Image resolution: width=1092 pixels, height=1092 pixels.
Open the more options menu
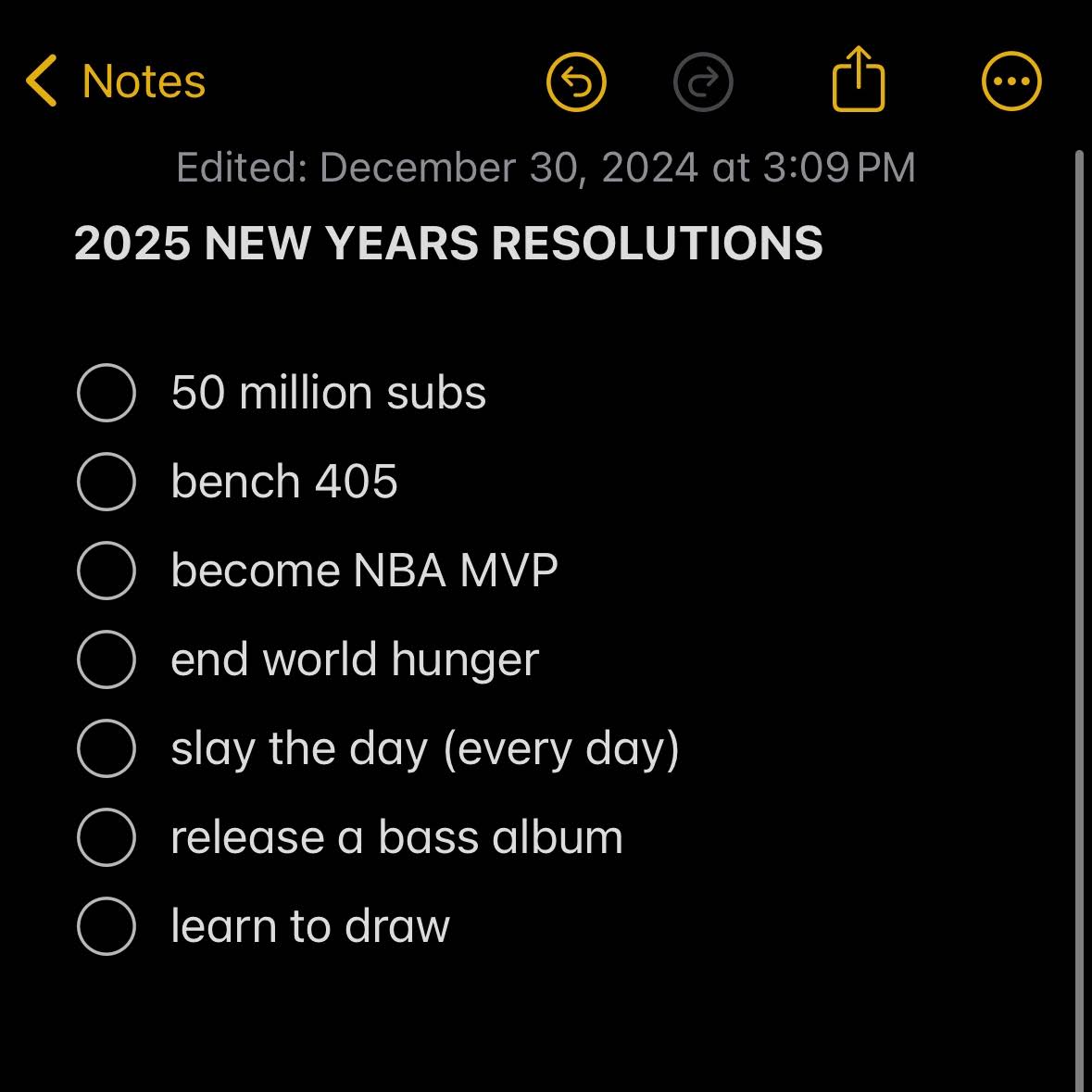pos(1010,82)
